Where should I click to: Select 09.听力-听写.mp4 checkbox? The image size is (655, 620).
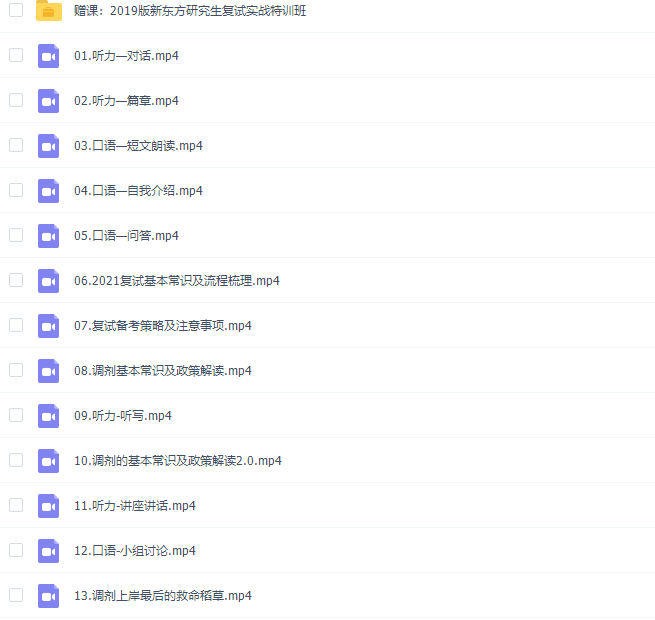pyautogui.click(x=16, y=415)
